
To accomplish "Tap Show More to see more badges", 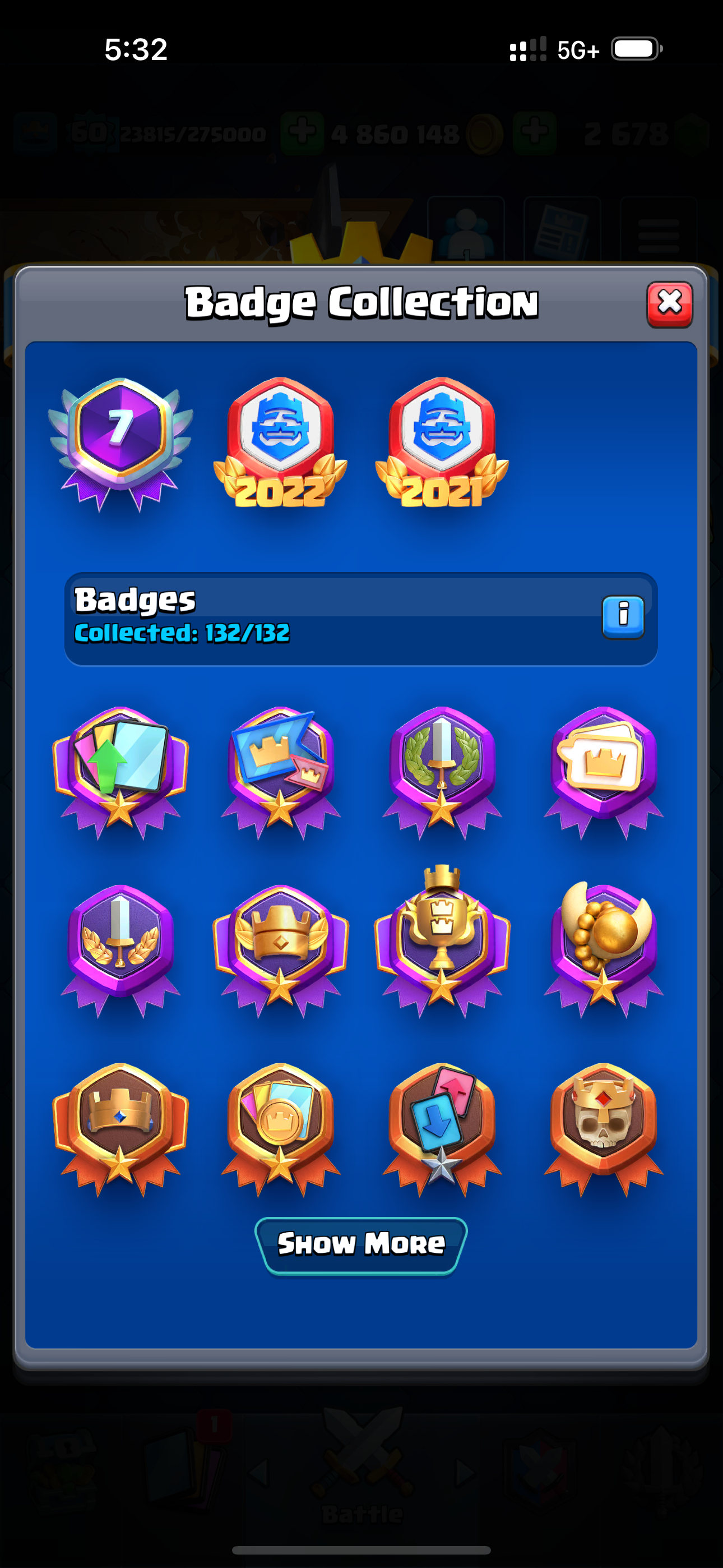I will click(x=361, y=1246).
